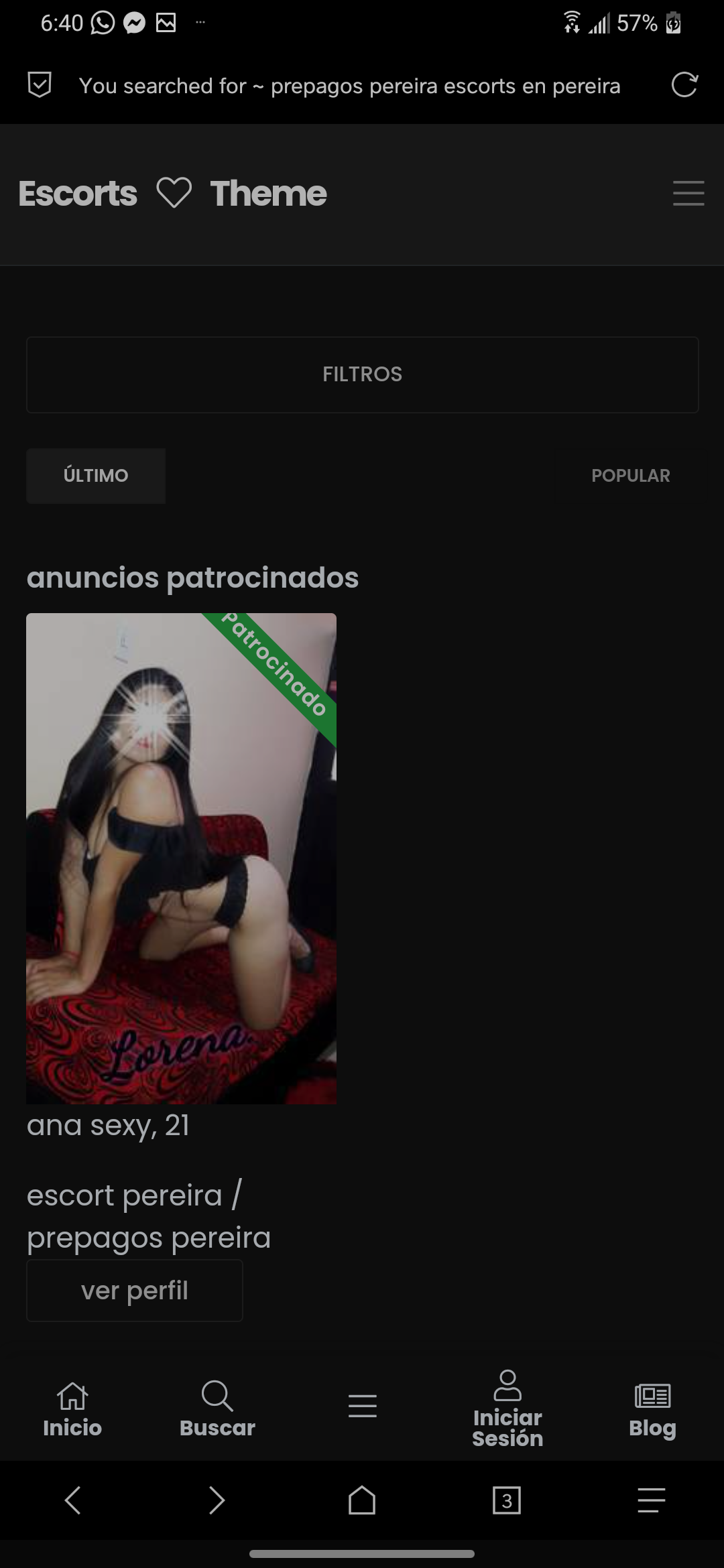724x1568 pixels.
Task: Reload the page with the refresh icon
Action: (x=684, y=85)
